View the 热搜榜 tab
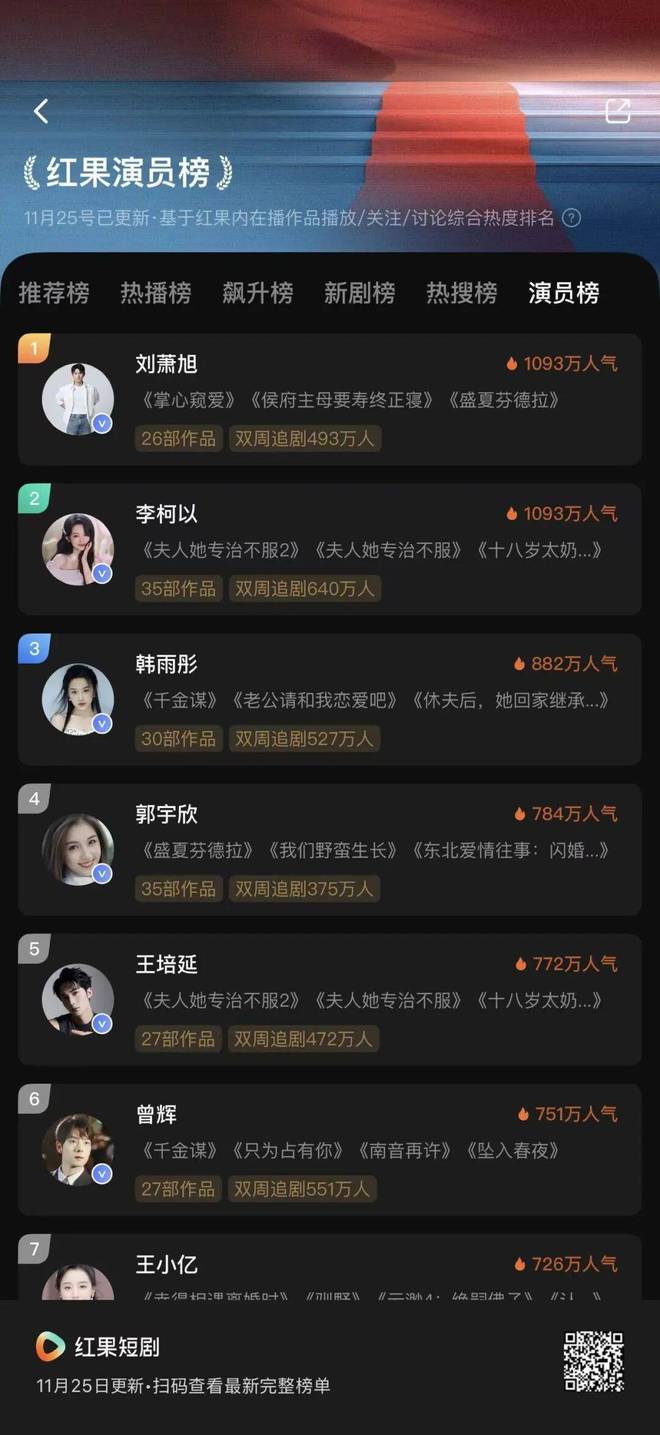The height and width of the screenshot is (1435, 660). click(462, 293)
